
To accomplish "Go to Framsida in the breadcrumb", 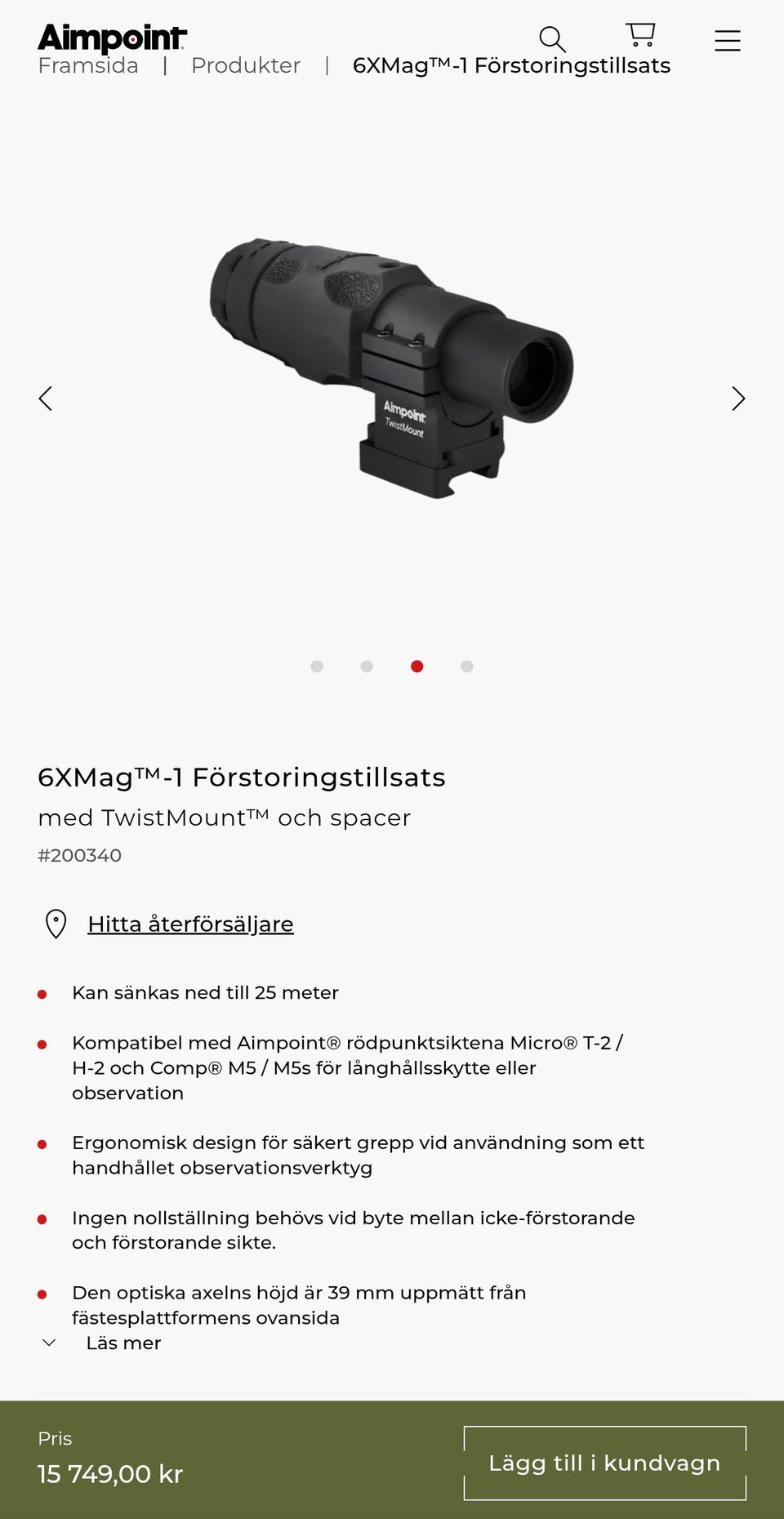I will (x=87, y=65).
